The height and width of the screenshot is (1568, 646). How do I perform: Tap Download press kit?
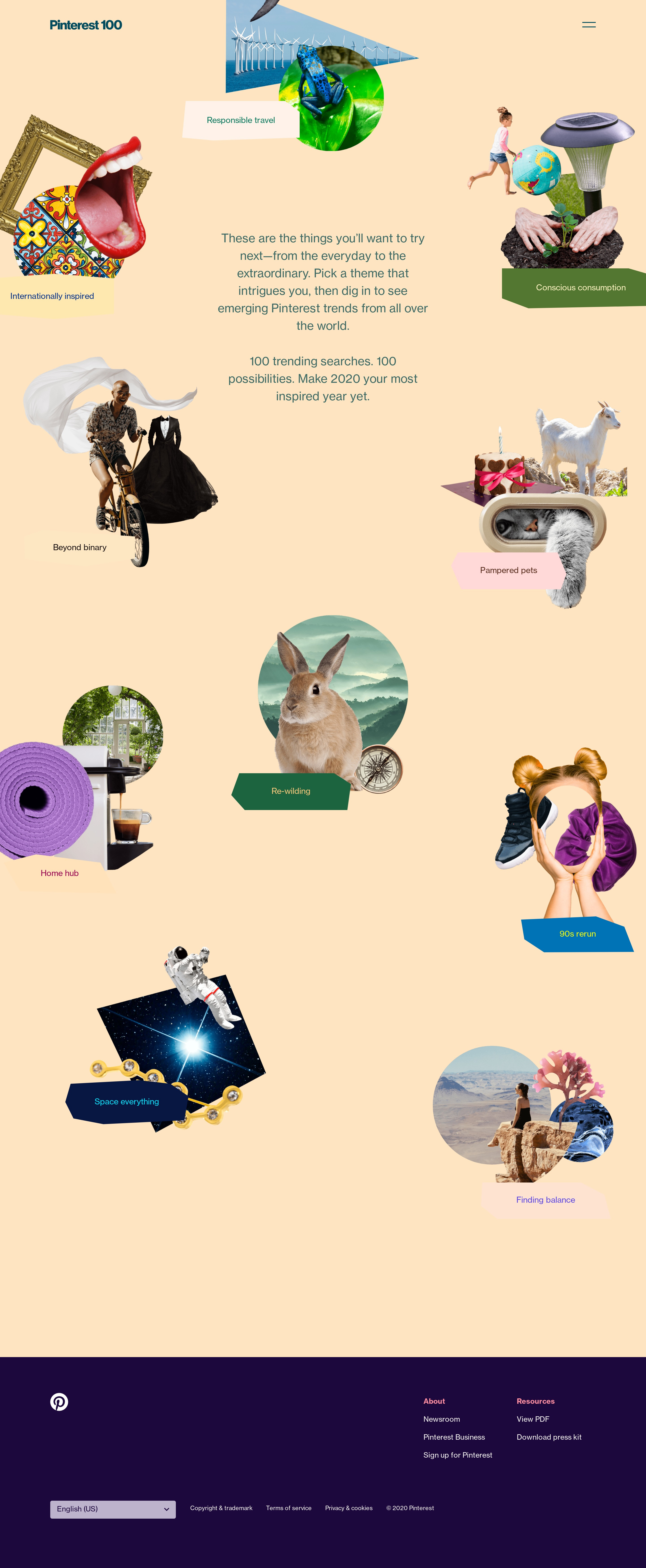pos(549,1437)
